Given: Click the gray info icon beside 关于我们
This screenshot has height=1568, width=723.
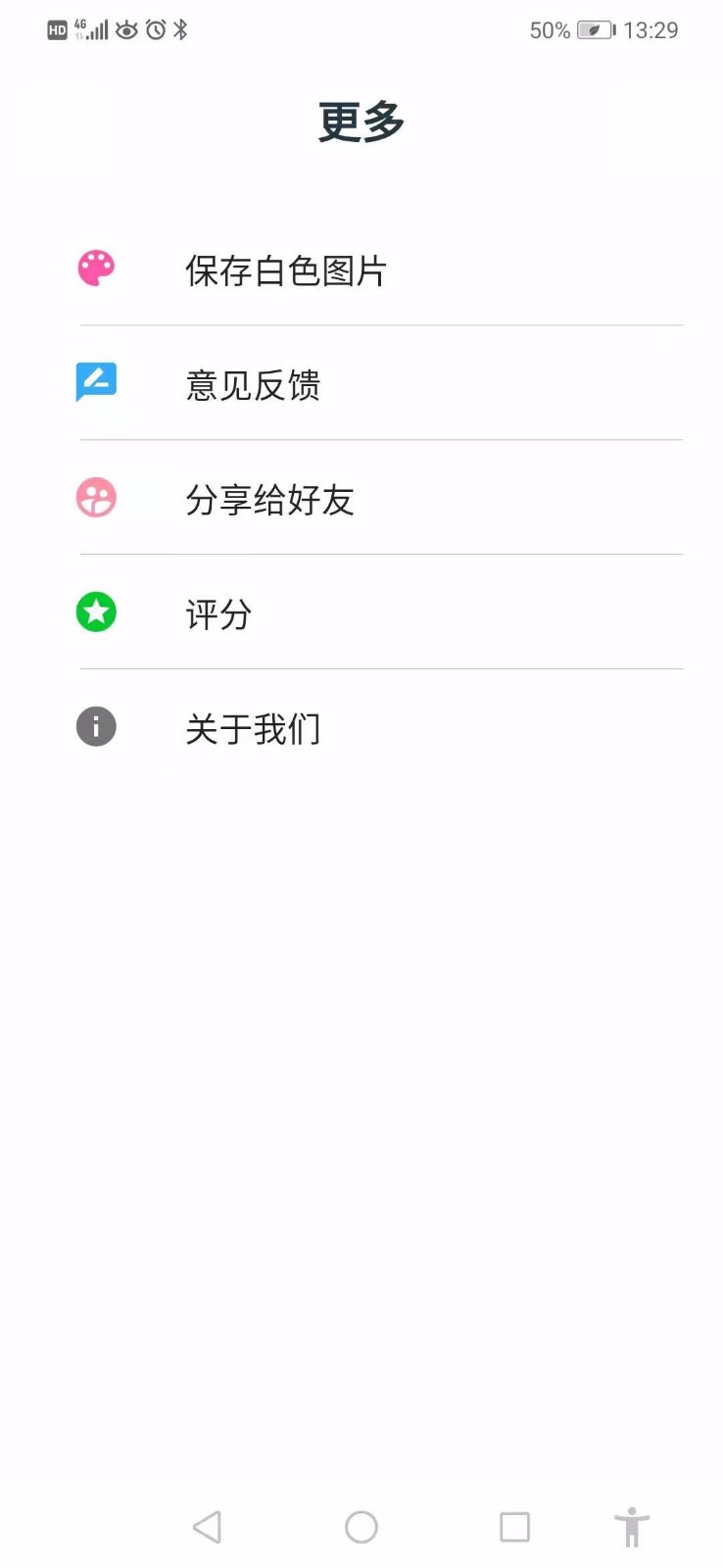Looking at the screenshot, I should point(95,726).
